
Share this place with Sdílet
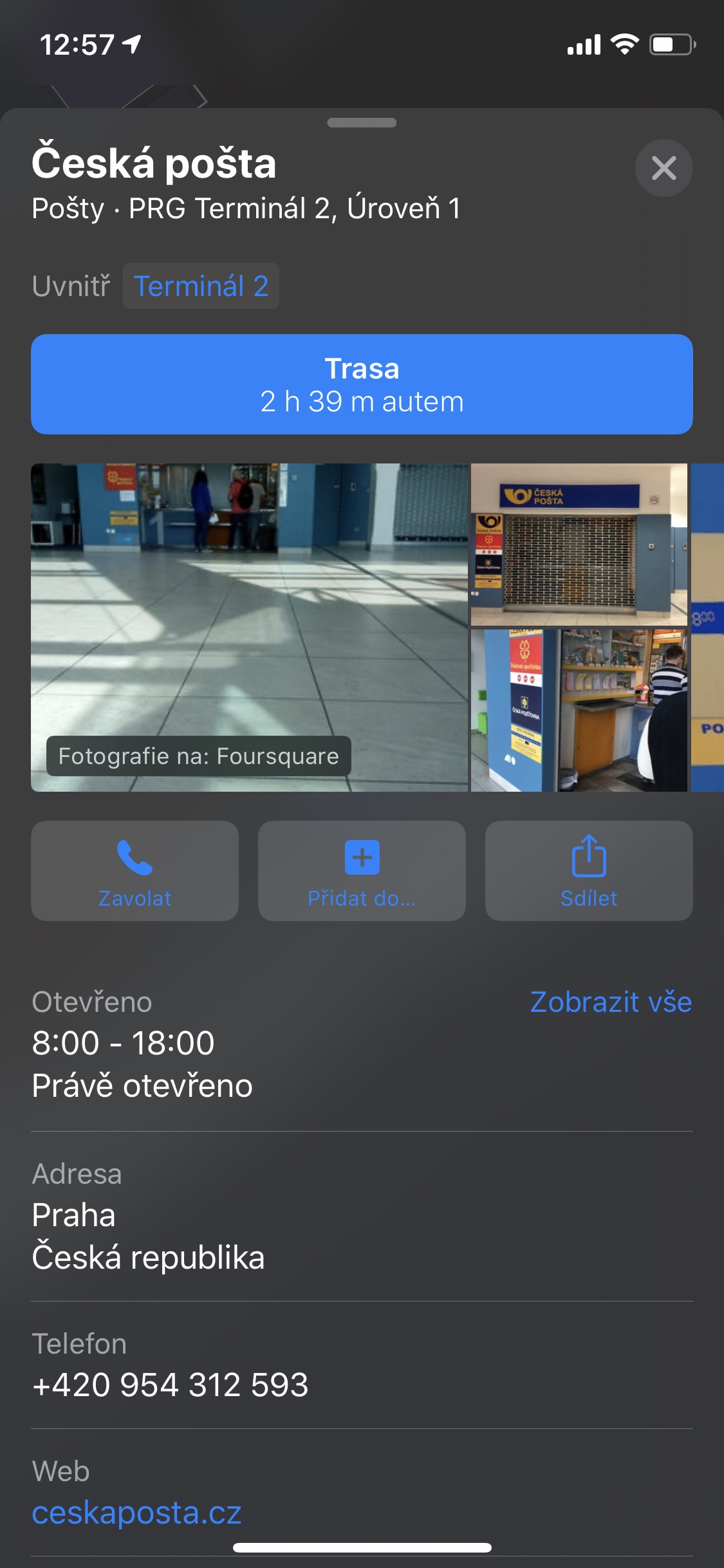589,870
